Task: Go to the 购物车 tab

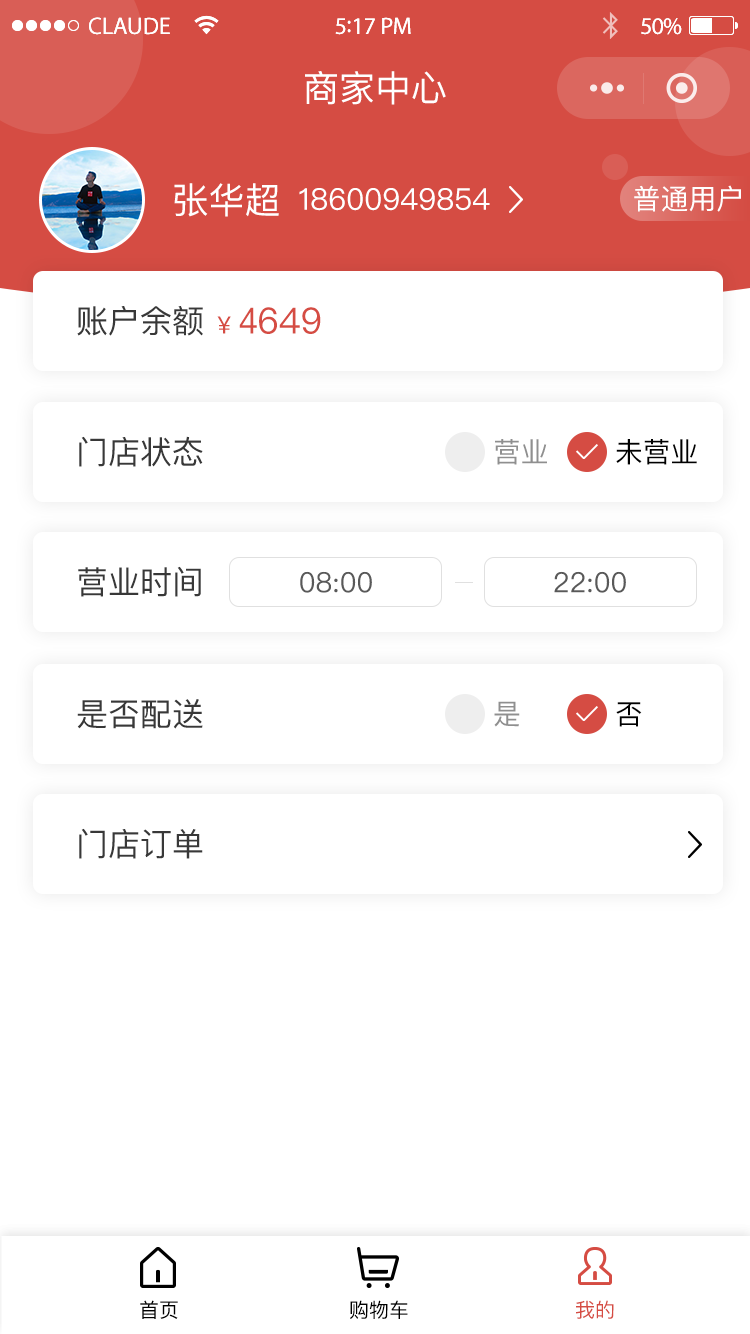Action: click(x=378, y=1284)
